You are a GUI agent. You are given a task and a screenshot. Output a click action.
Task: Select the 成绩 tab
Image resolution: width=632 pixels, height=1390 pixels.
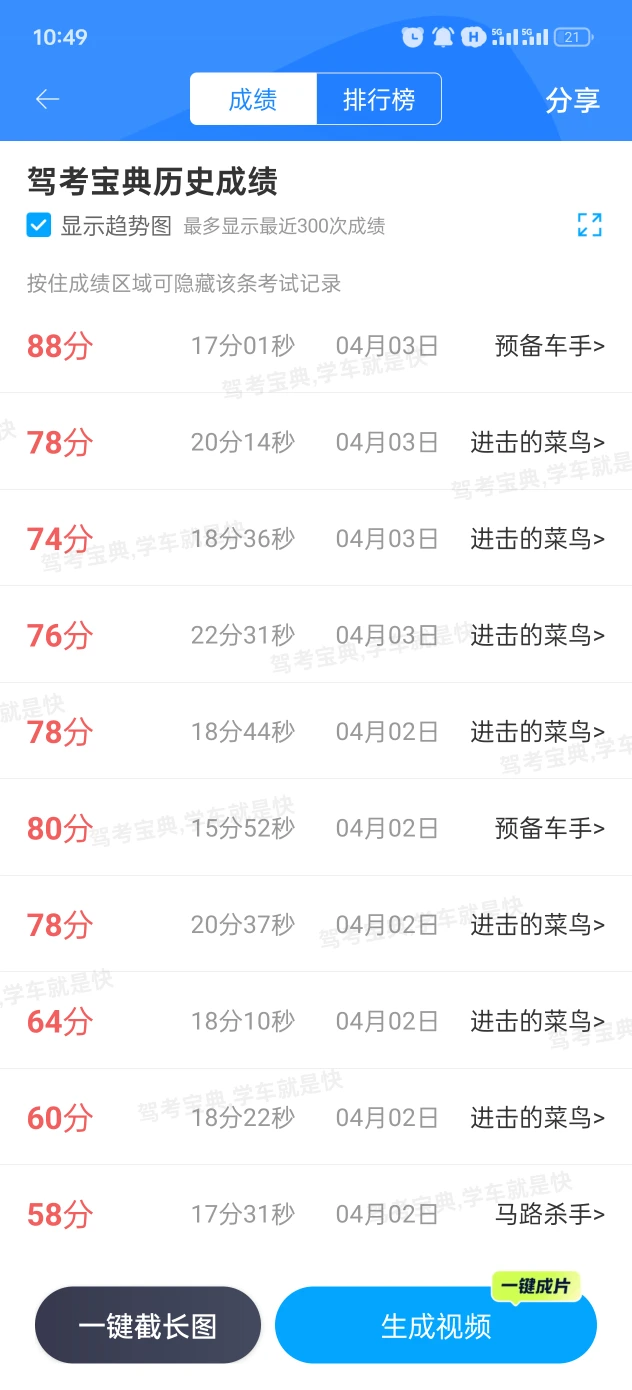253,99
